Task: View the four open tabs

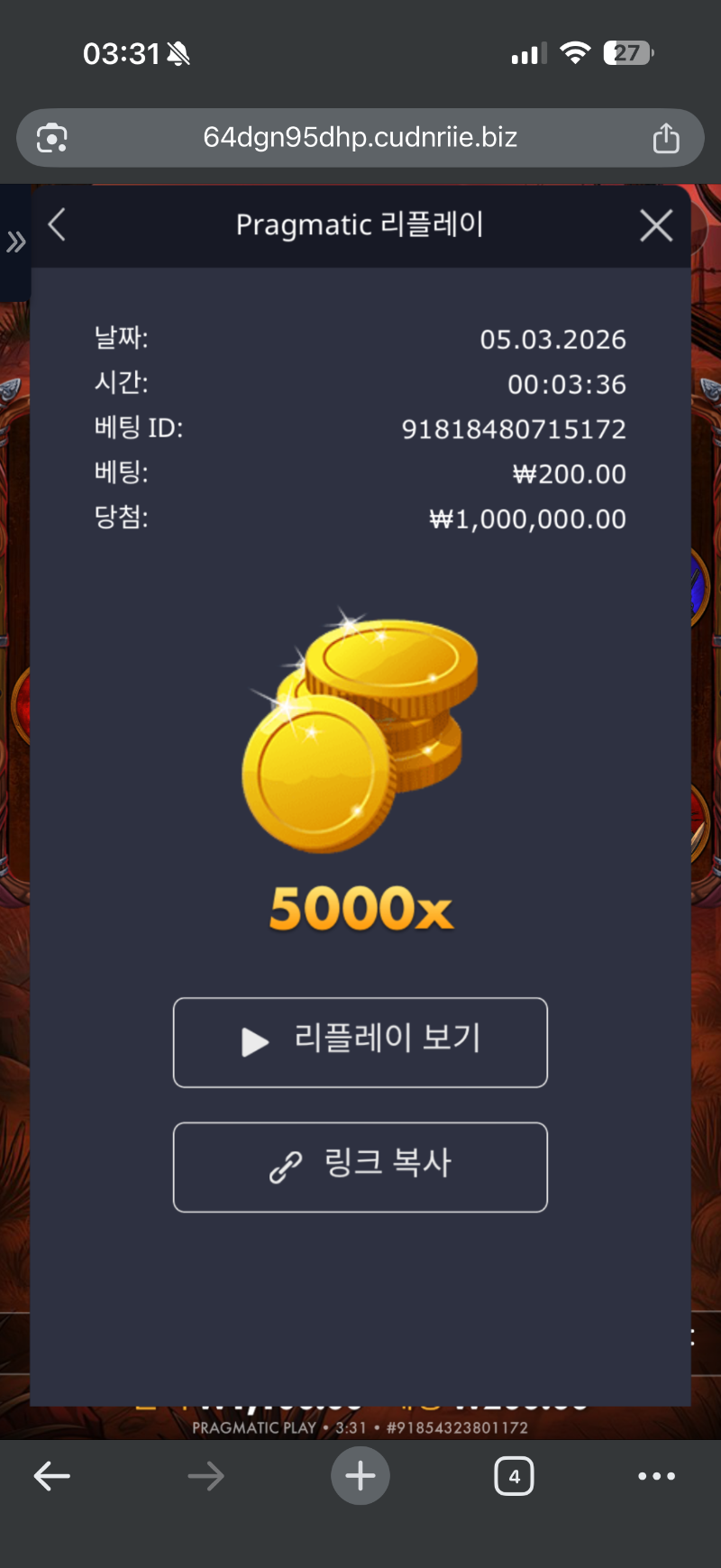Action: pos(514,1476)
